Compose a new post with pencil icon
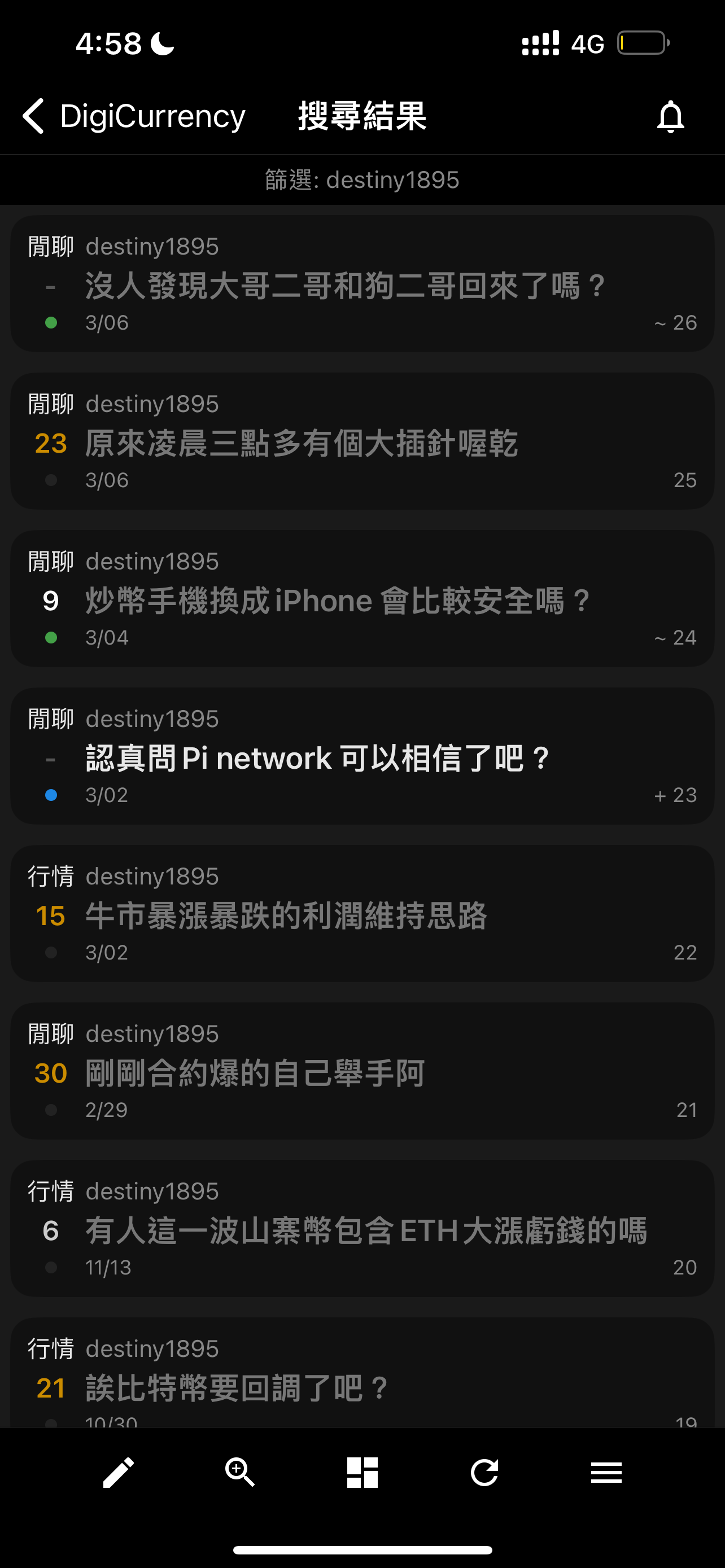 click(119, 1473)
